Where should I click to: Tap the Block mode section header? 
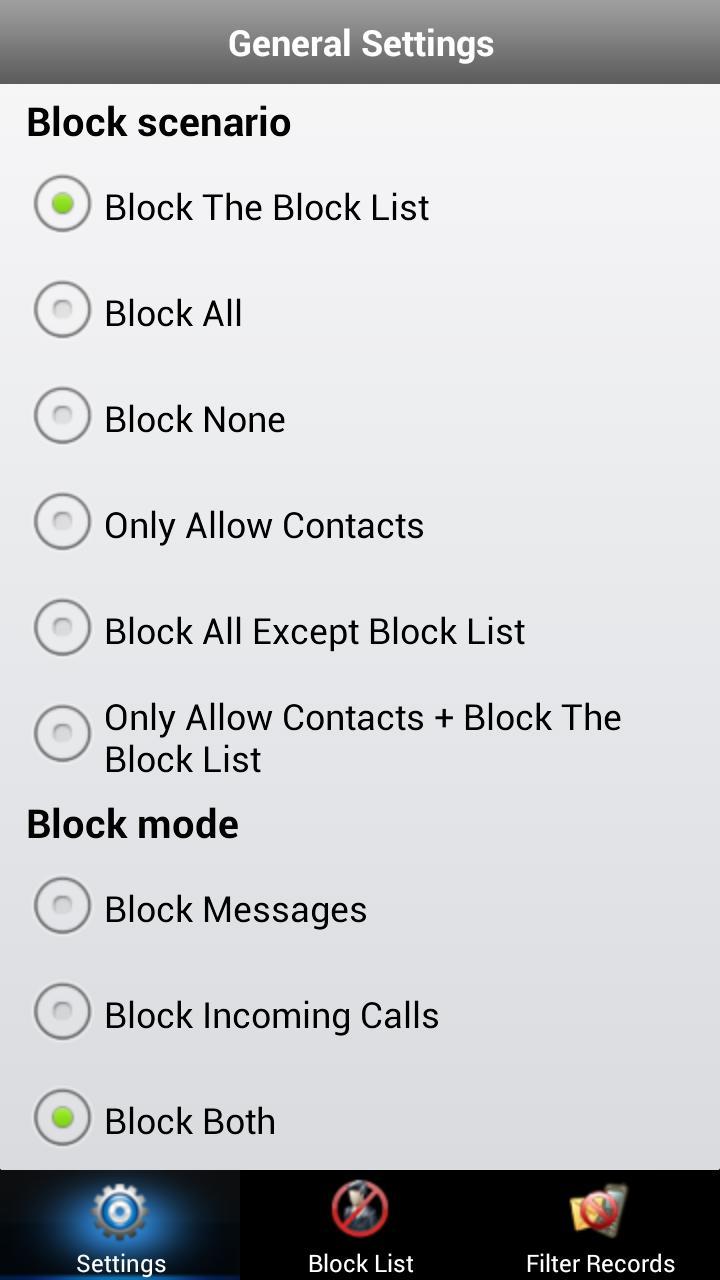[x=132, y=823]
